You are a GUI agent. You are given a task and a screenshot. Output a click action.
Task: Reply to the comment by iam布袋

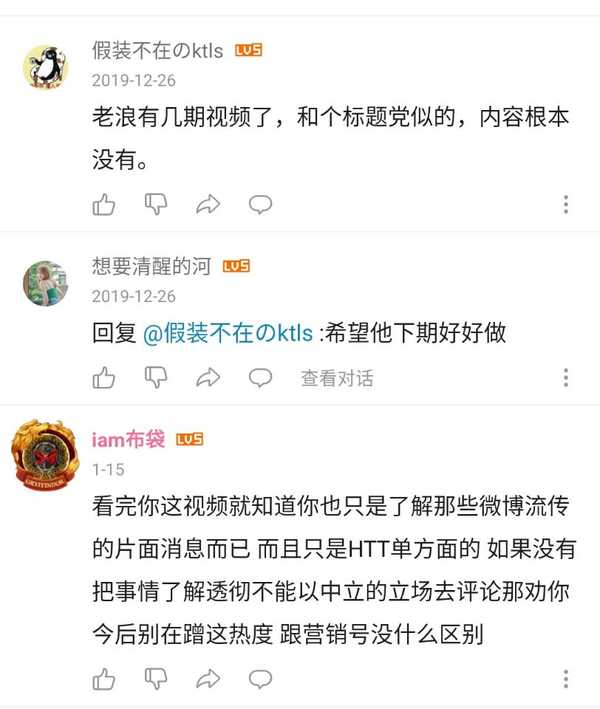[260, 679]
